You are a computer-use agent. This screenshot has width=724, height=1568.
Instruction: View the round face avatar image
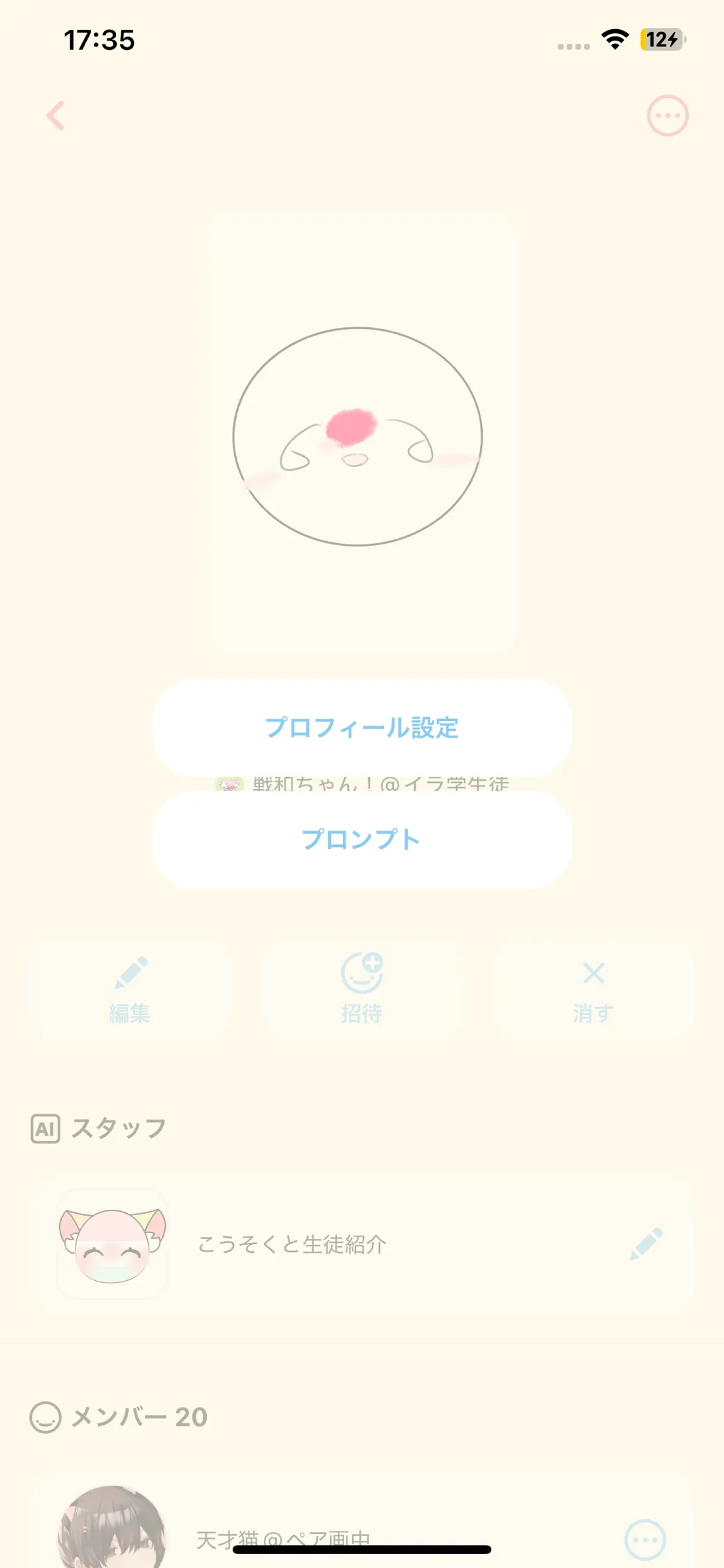(x=358, y=436)
